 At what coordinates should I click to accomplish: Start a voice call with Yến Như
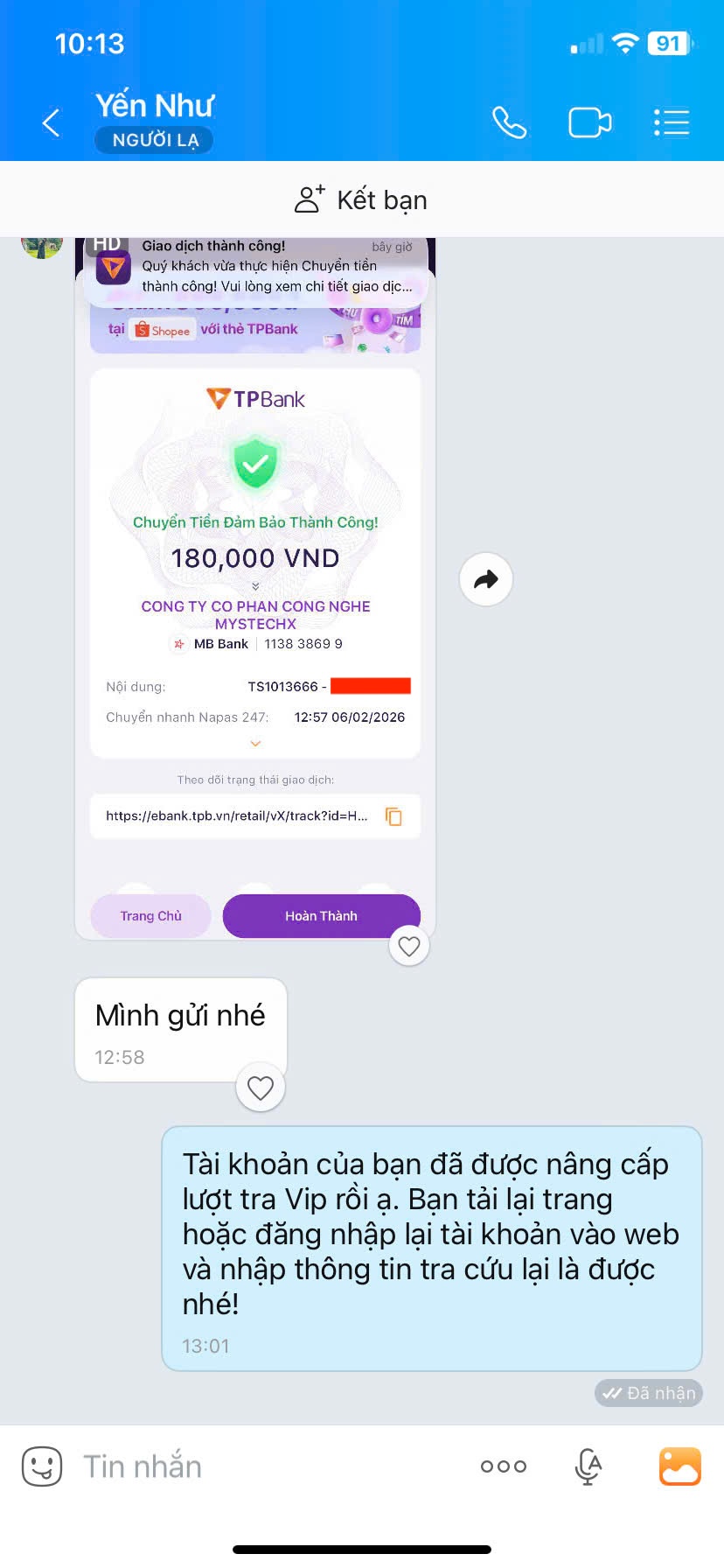509,123
